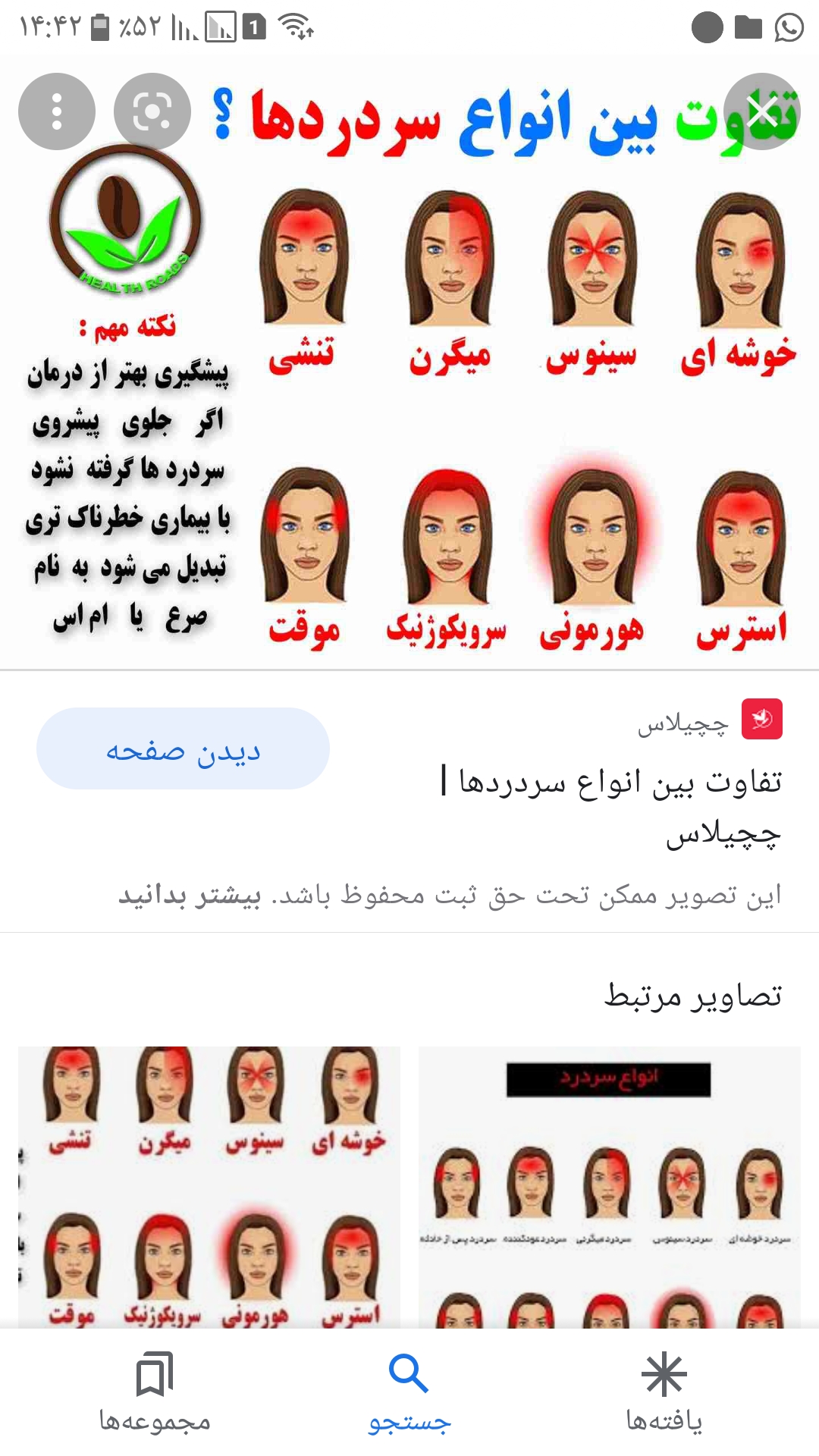819x1456 pixels.
Task: Switch to the یافته‌ها tab
Action: tap(664, 1394)
